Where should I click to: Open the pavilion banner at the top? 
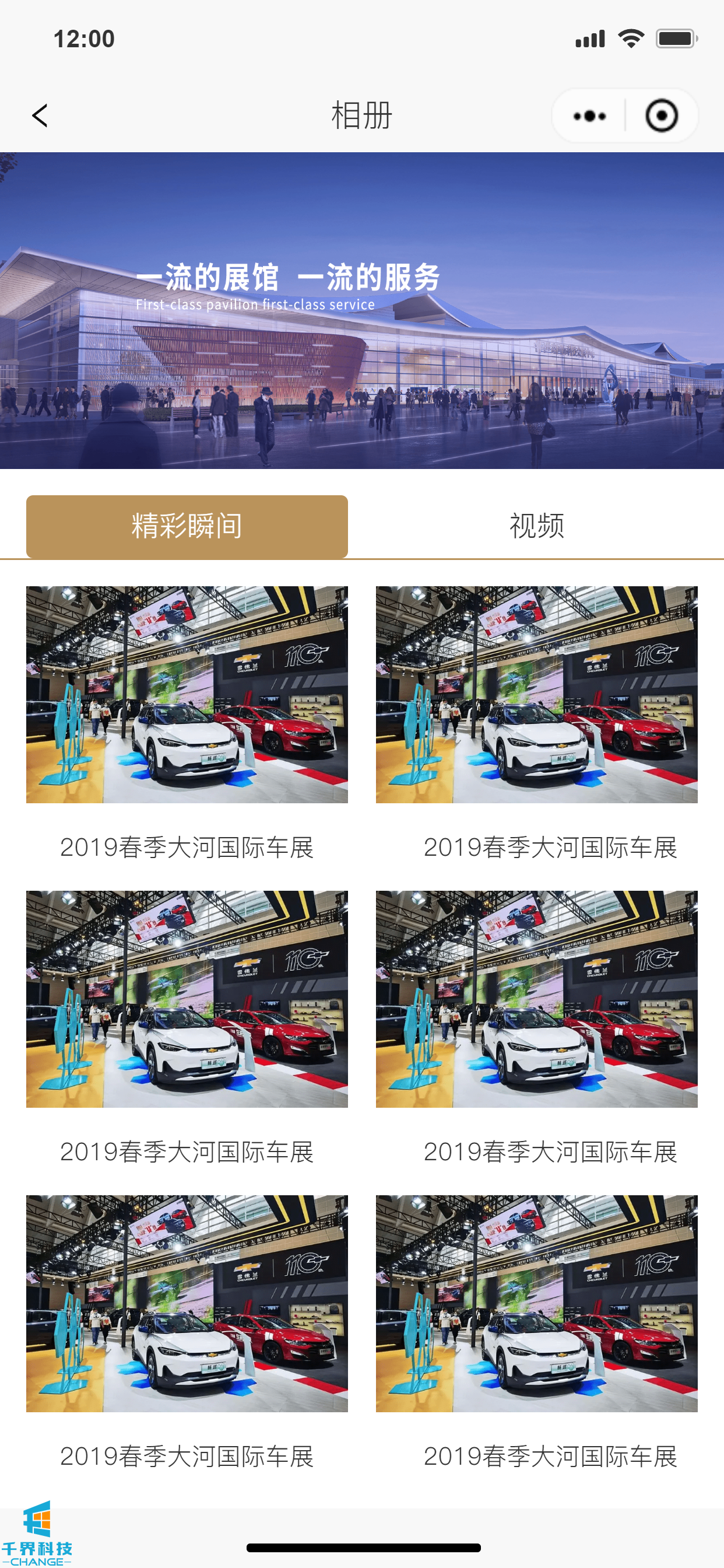coord(362,310)
